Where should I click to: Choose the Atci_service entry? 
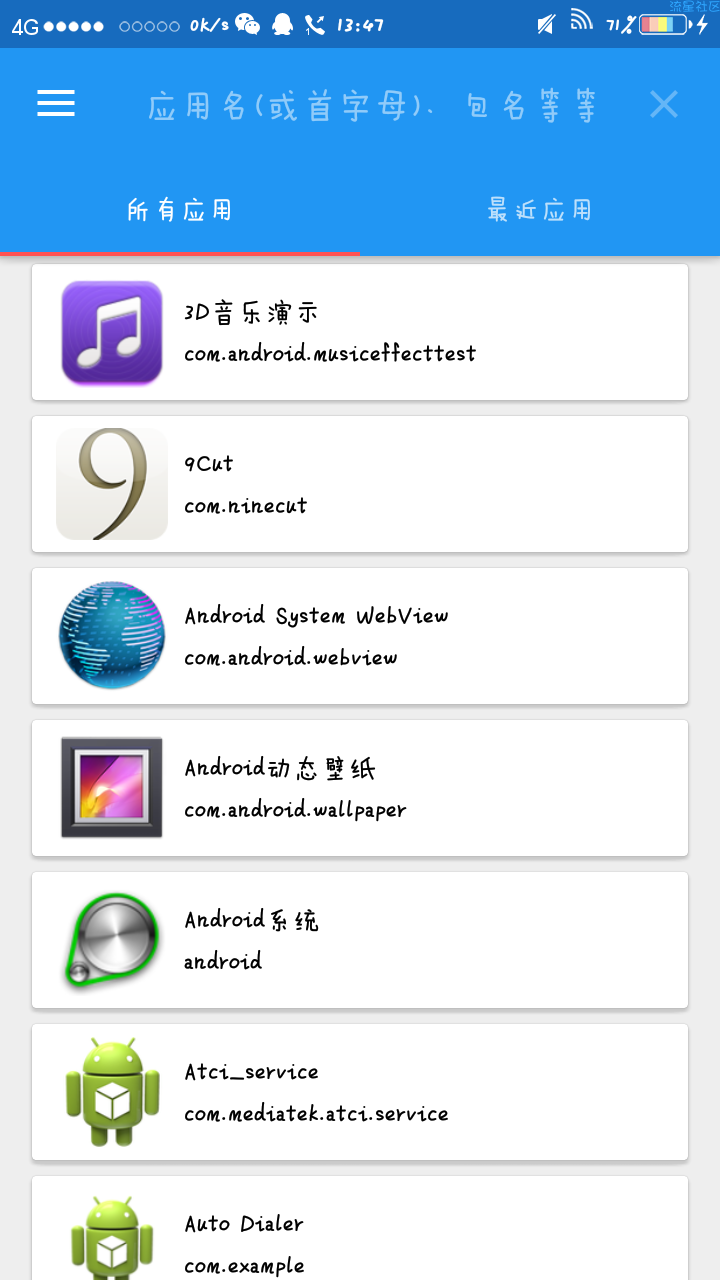coord(360,1092)
